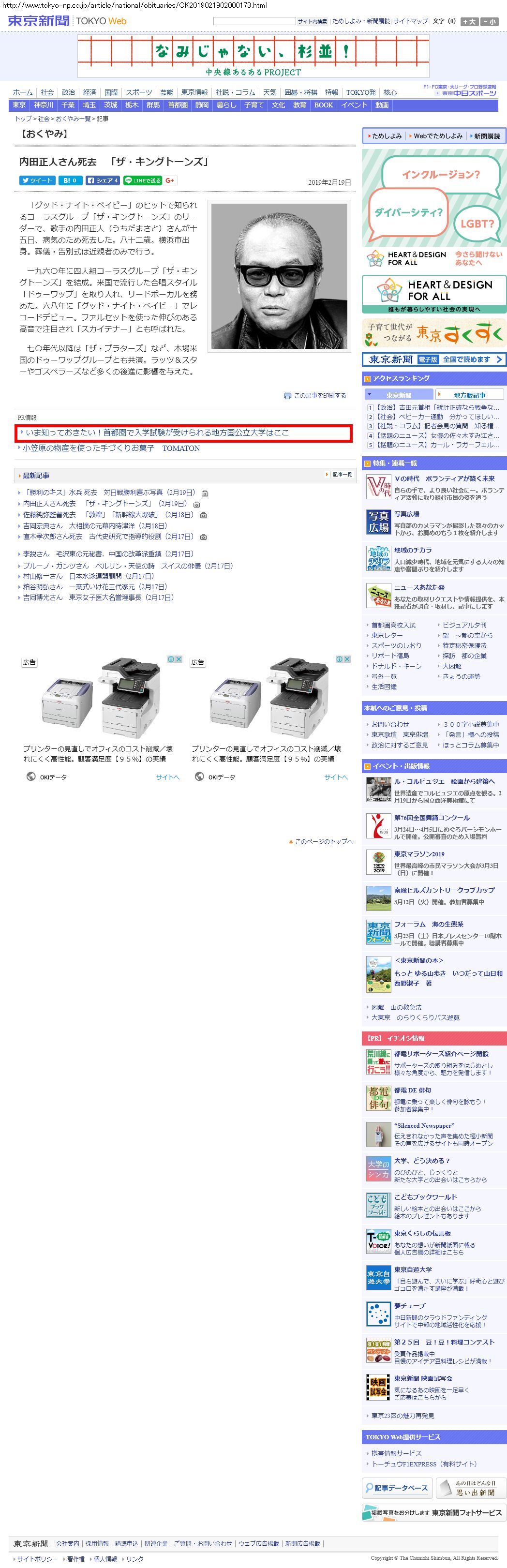
Task: Open サイトポリシー footer link
Action: pos(37,1559)
